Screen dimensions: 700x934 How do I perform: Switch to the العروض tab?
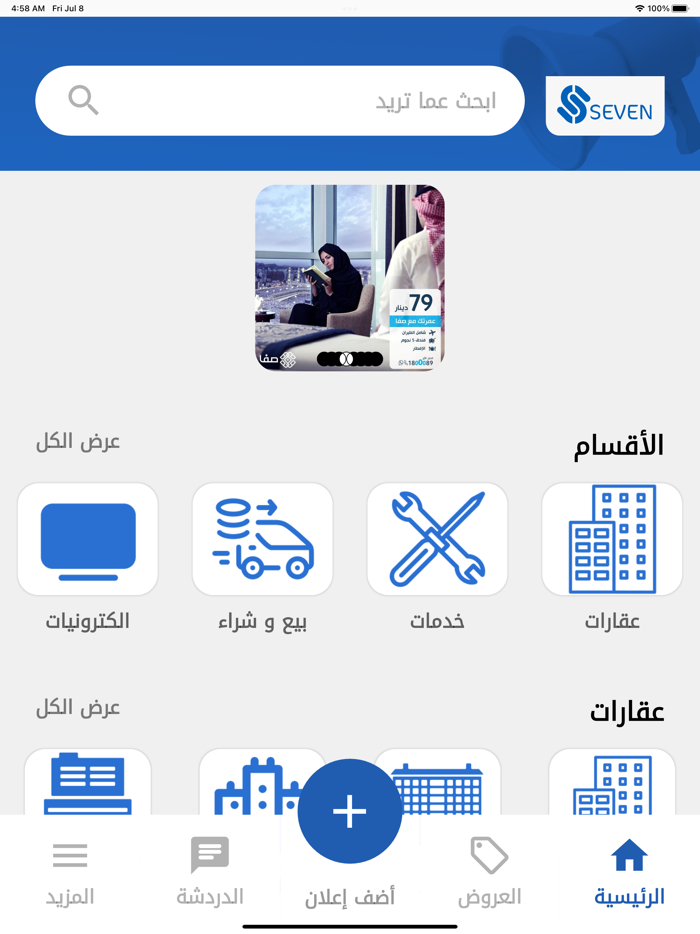(x=489, y=872)
